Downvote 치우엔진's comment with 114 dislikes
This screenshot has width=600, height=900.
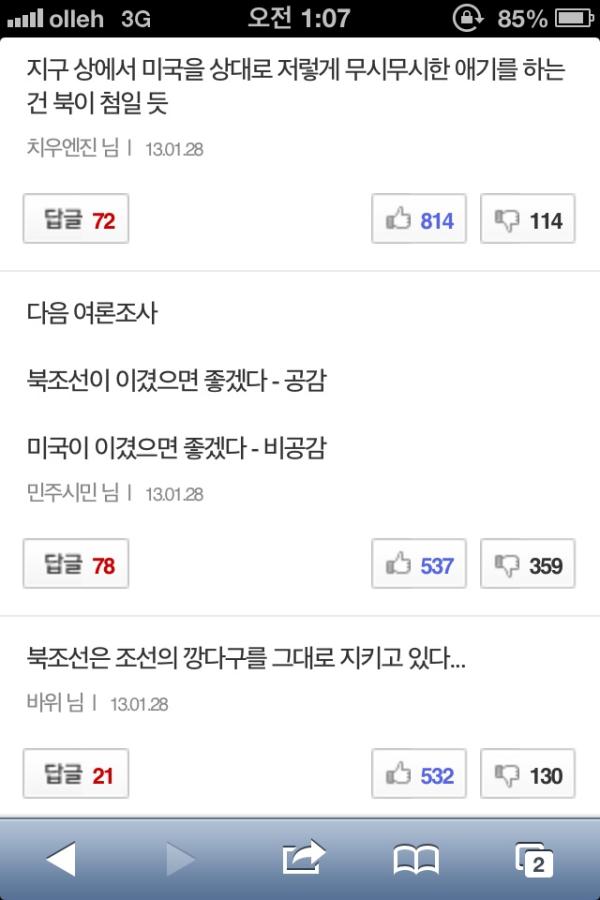pos(527,221)
